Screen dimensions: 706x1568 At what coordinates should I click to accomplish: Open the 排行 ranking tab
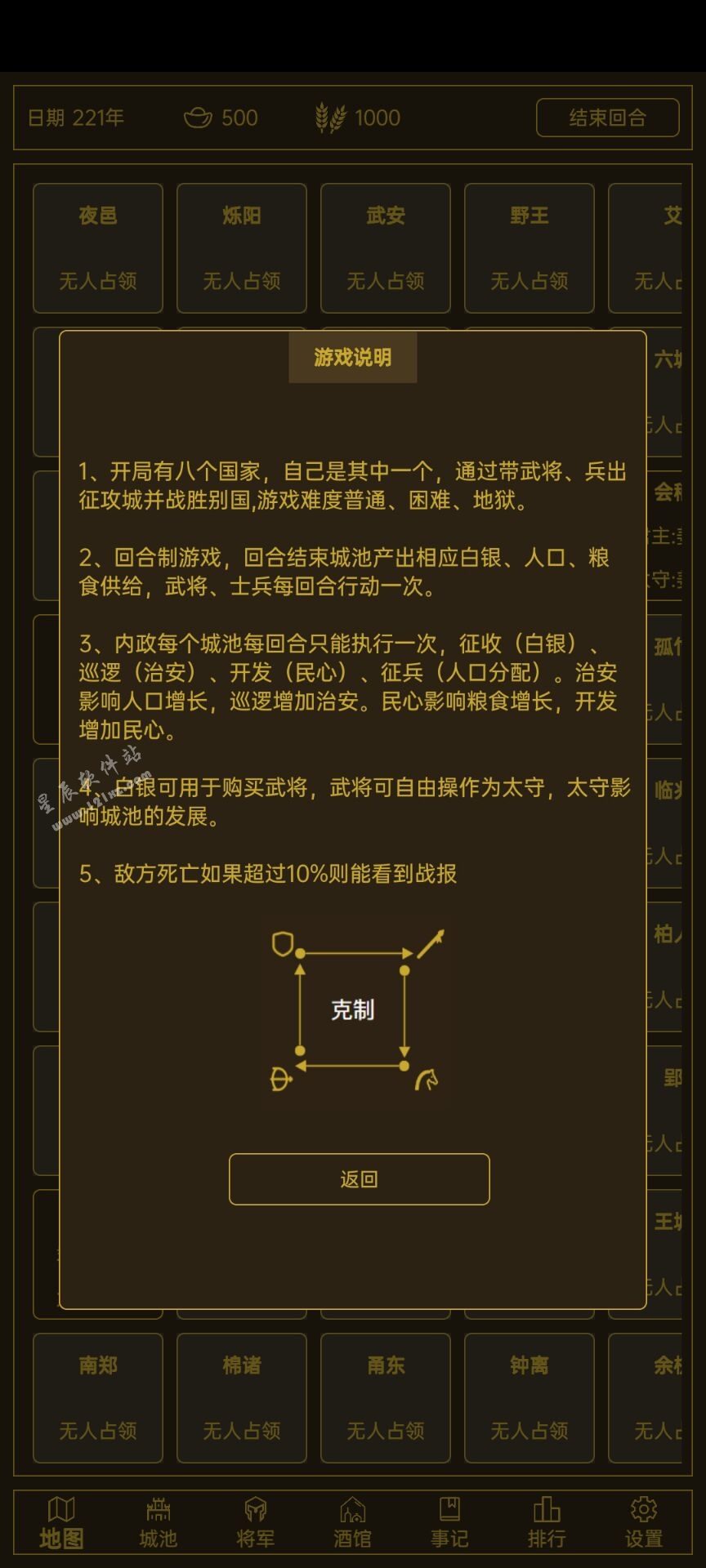pyautogui.click(x=546, y=1523)
